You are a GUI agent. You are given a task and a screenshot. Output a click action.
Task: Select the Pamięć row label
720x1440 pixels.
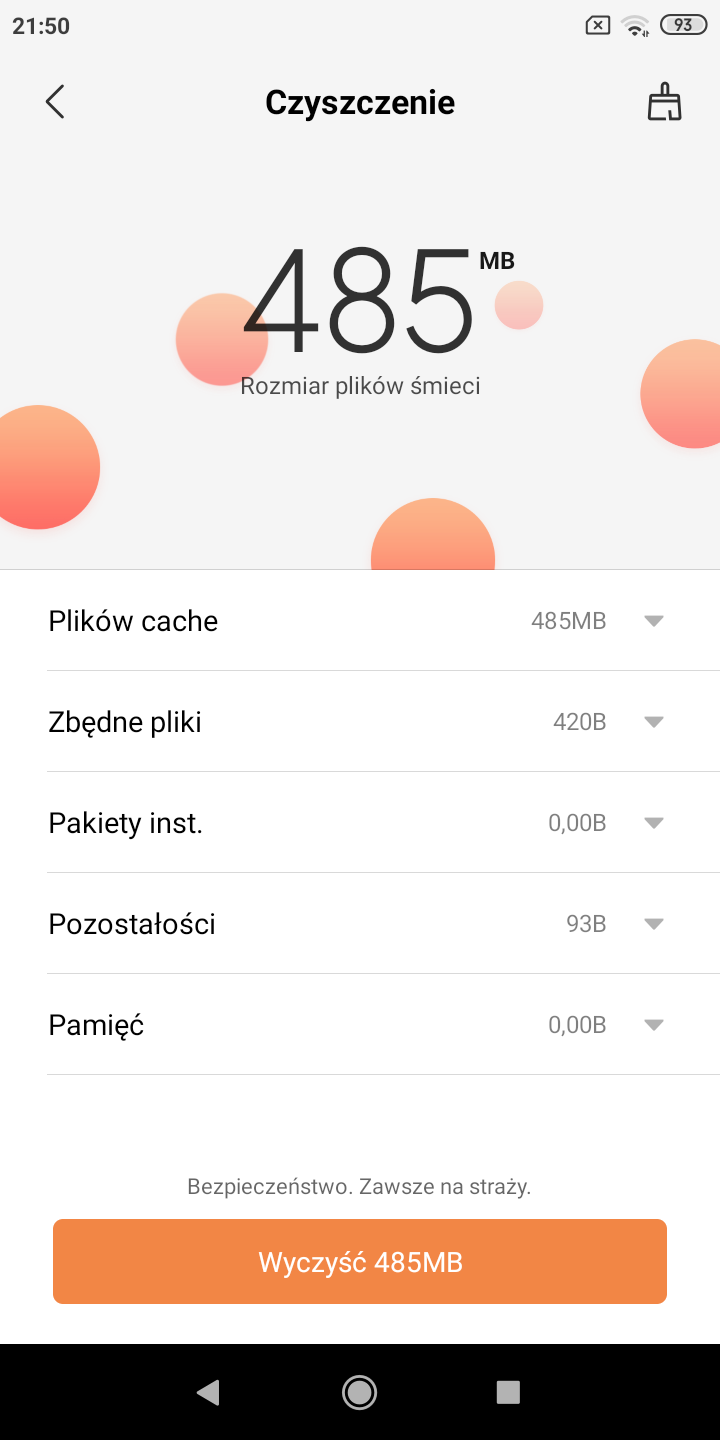95,1024
